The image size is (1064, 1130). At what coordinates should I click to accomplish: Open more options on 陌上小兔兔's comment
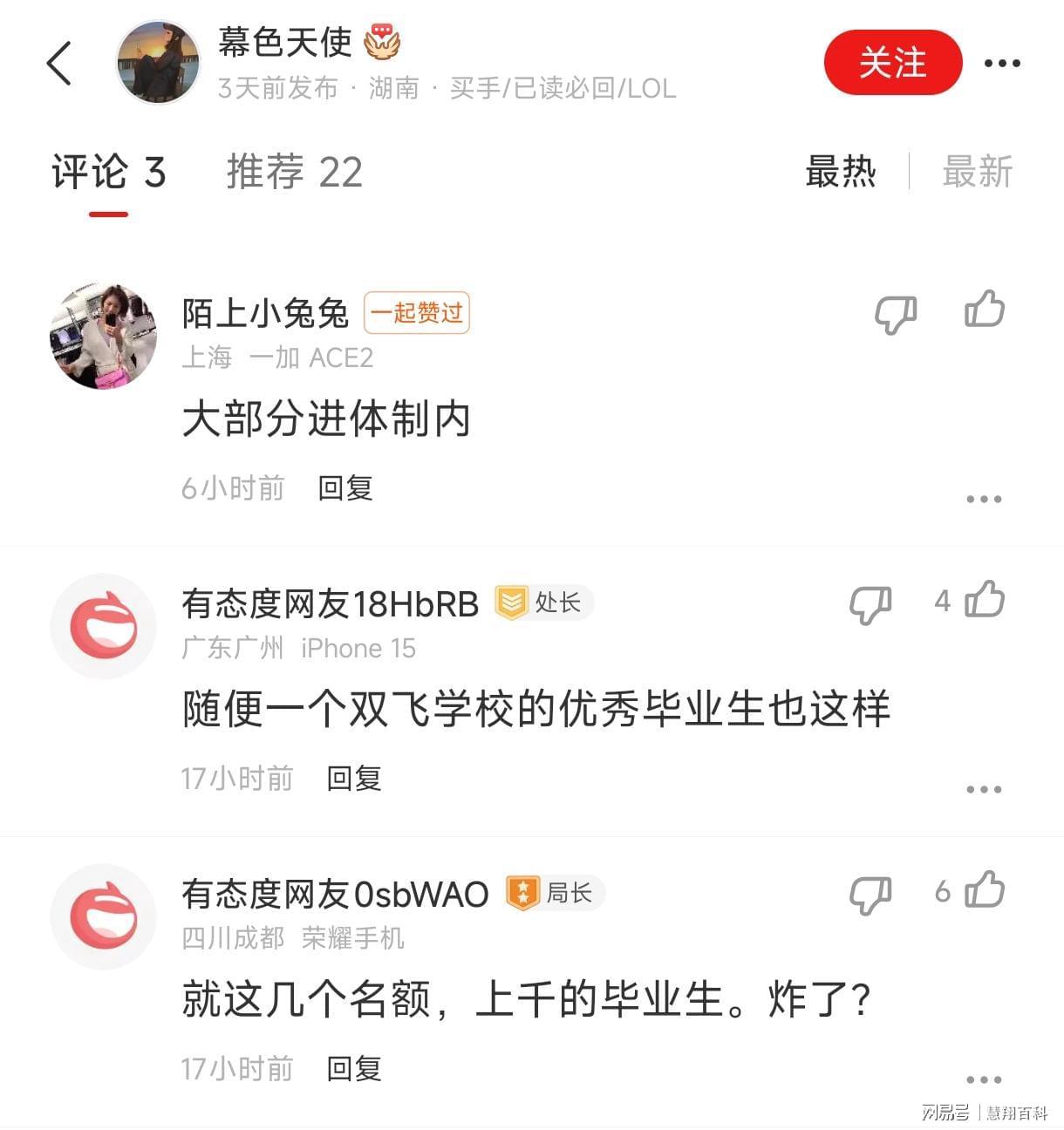(984, 500)
